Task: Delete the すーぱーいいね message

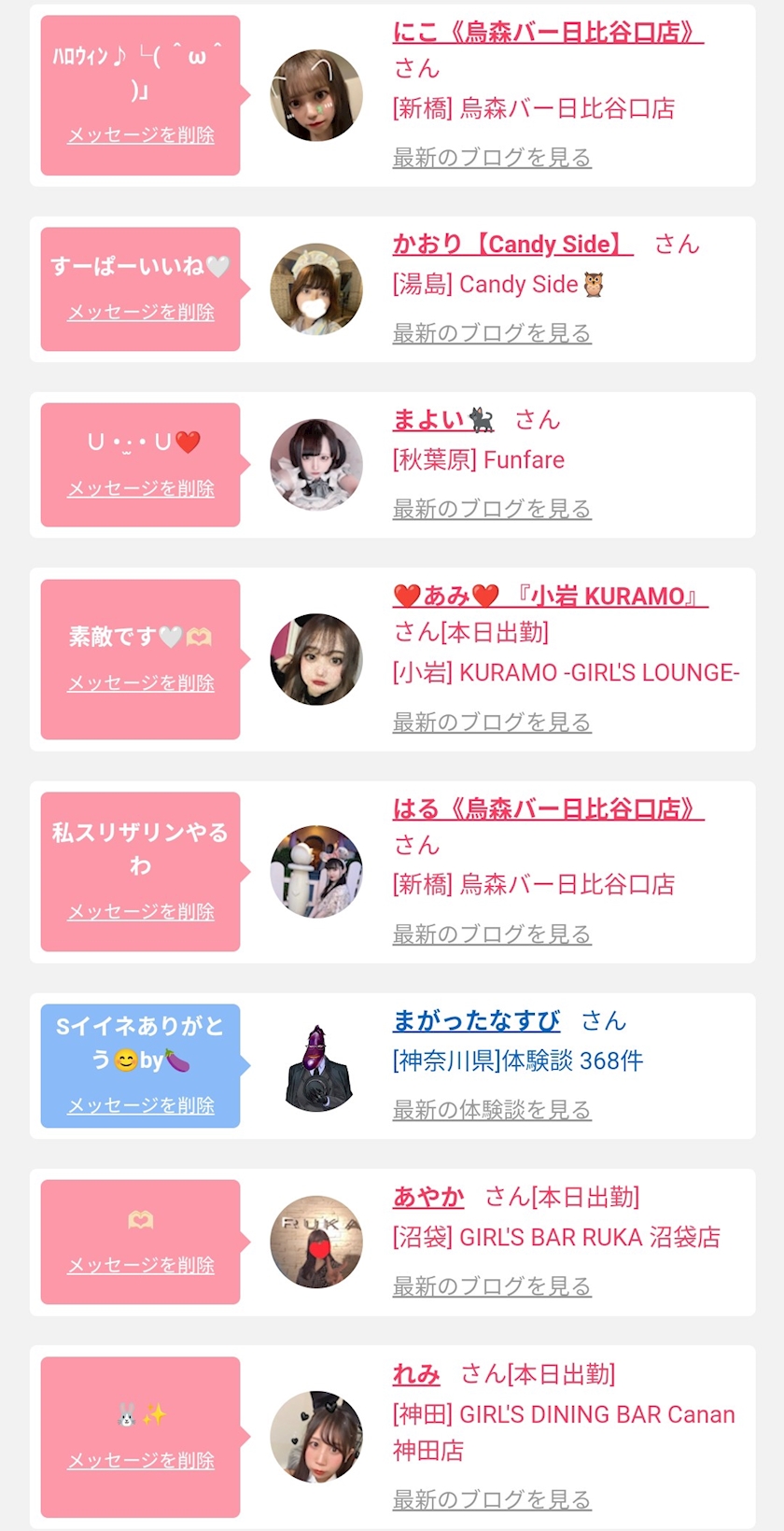Action: 141,313
